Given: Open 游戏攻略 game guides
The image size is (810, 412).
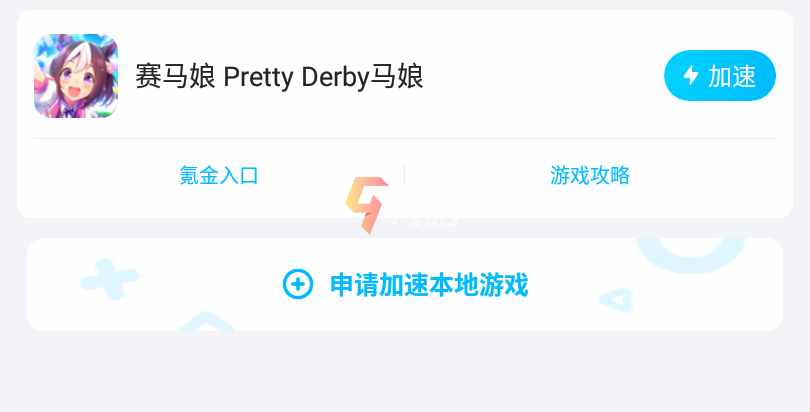Looking at the screenshot, I should (590, 176).
